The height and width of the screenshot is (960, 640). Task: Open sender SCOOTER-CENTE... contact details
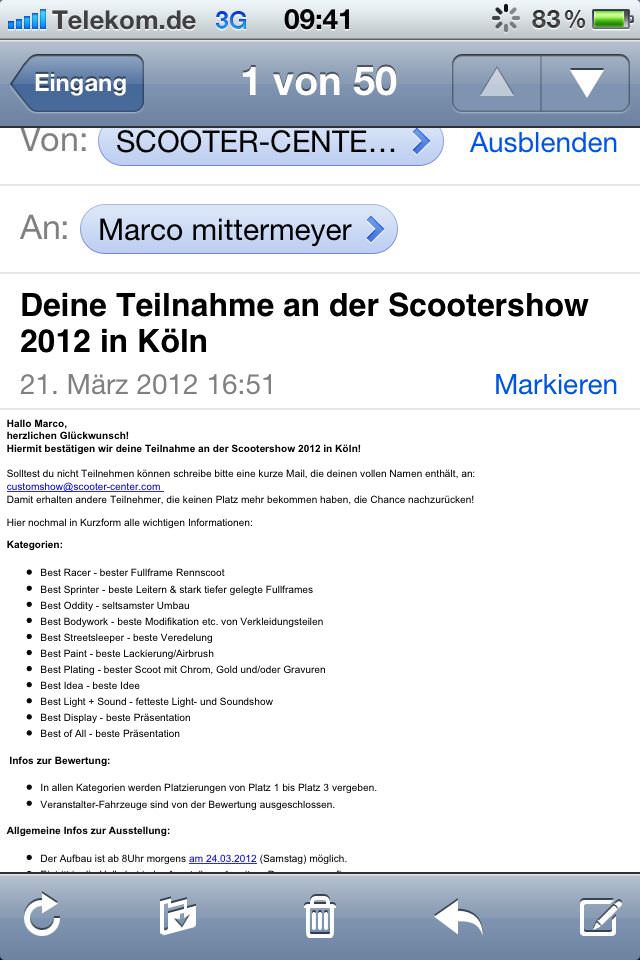(x=270, y=143)
